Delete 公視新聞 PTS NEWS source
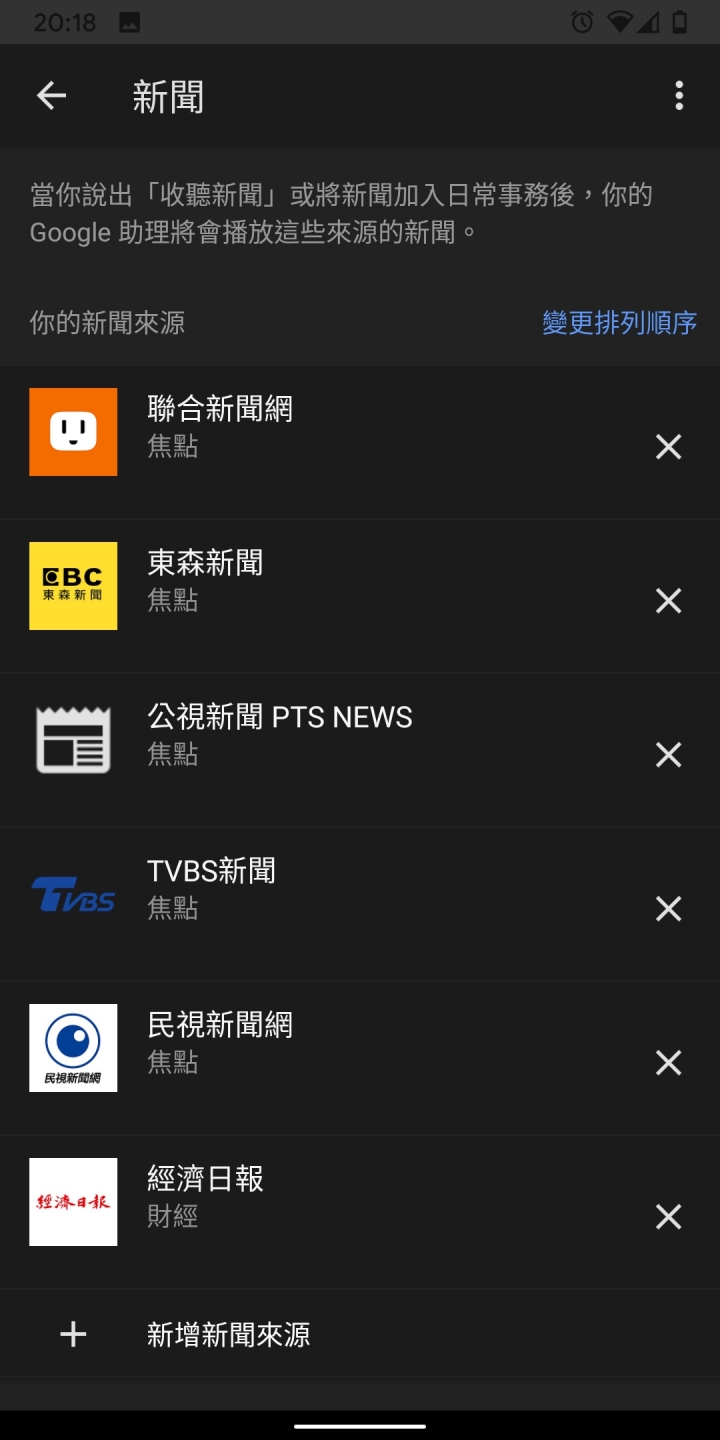Screen dimensions: 720x1440 tap(668, 755)
